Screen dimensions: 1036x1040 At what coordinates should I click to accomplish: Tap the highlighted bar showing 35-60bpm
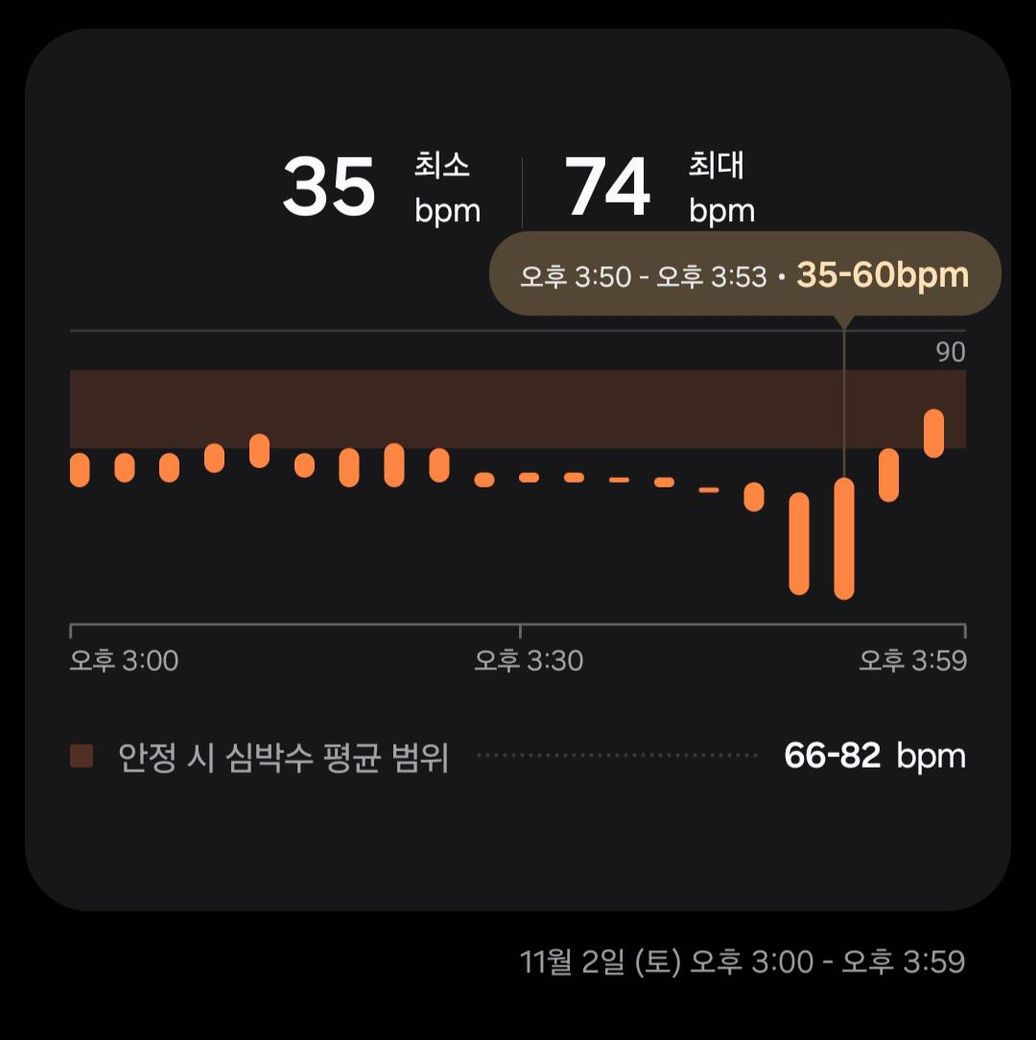[x=844, y=538]
